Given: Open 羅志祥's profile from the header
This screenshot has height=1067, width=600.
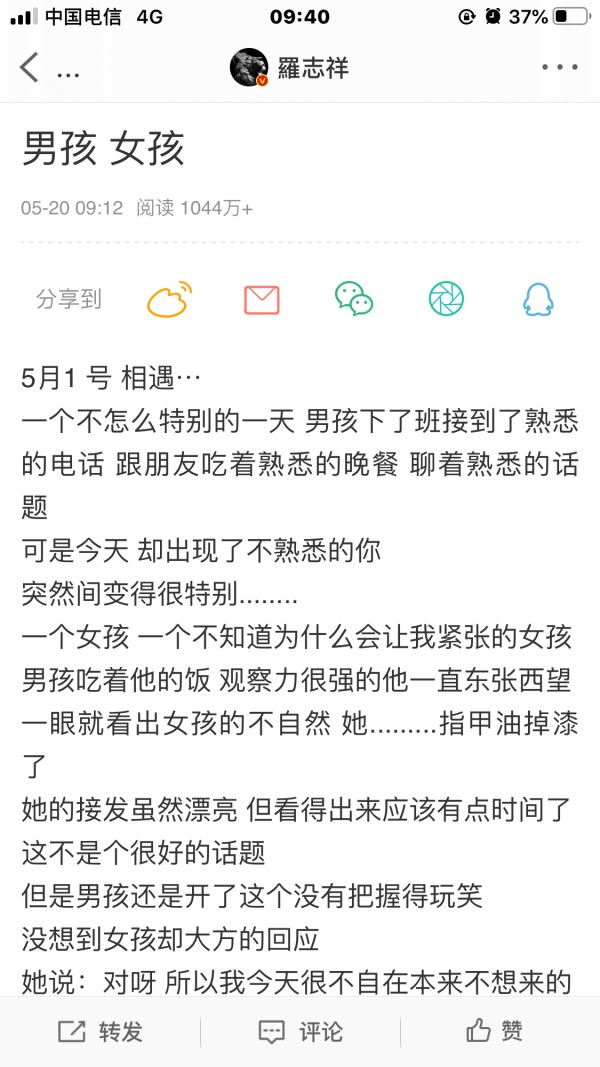Looking at the screenshot, I should click(290, 68).
